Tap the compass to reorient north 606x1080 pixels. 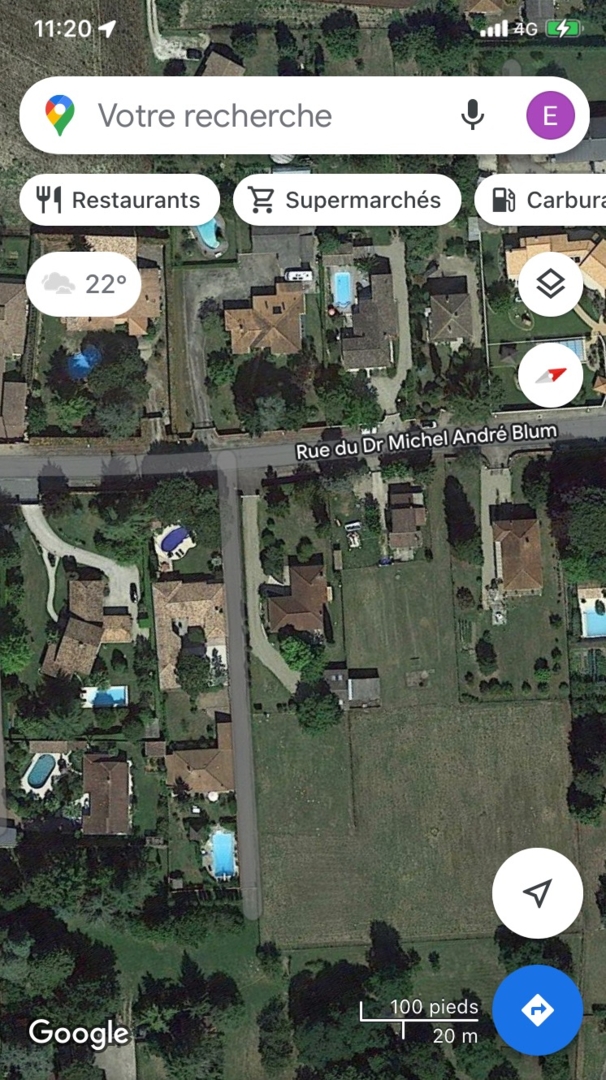pyautogui.click(x=550, y=375)
